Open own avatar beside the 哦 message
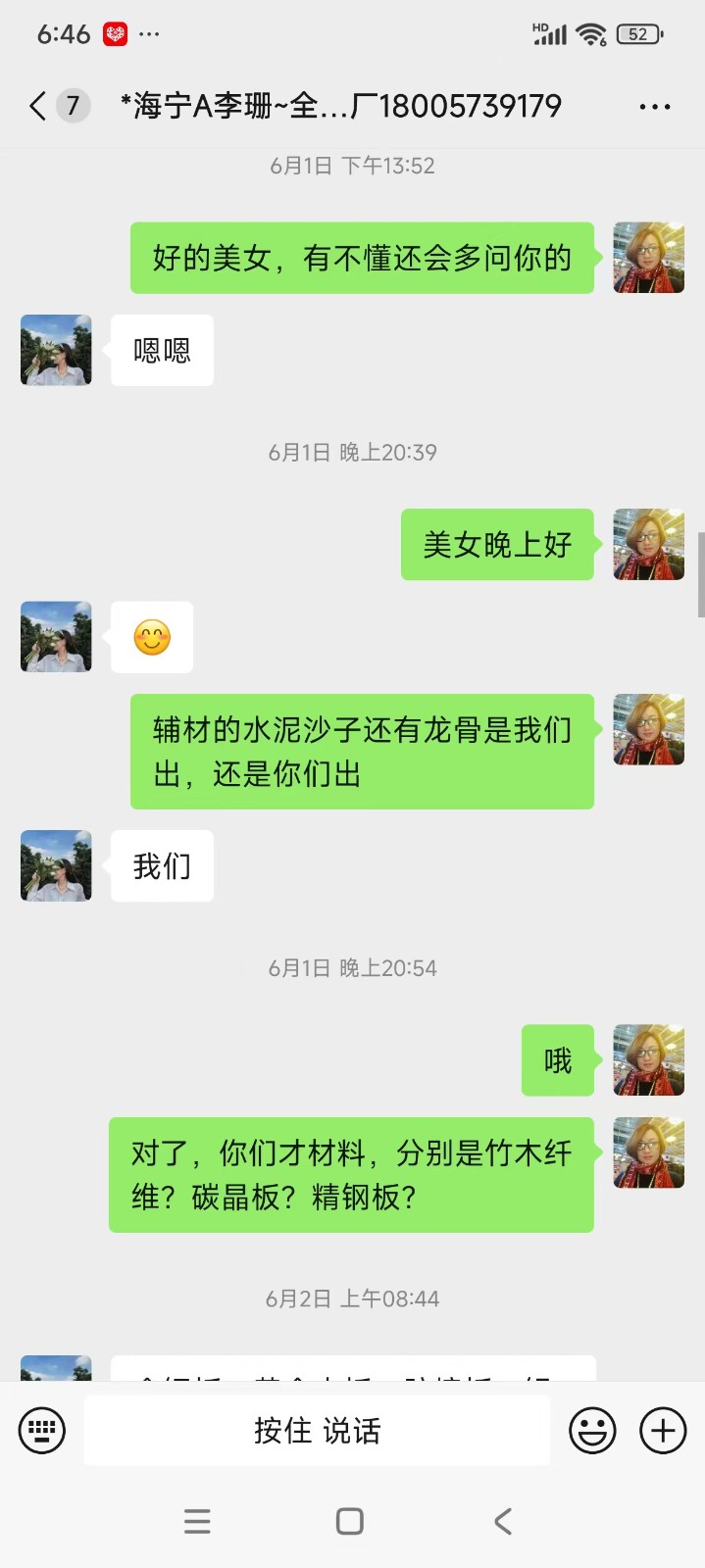 (648, 1060)
